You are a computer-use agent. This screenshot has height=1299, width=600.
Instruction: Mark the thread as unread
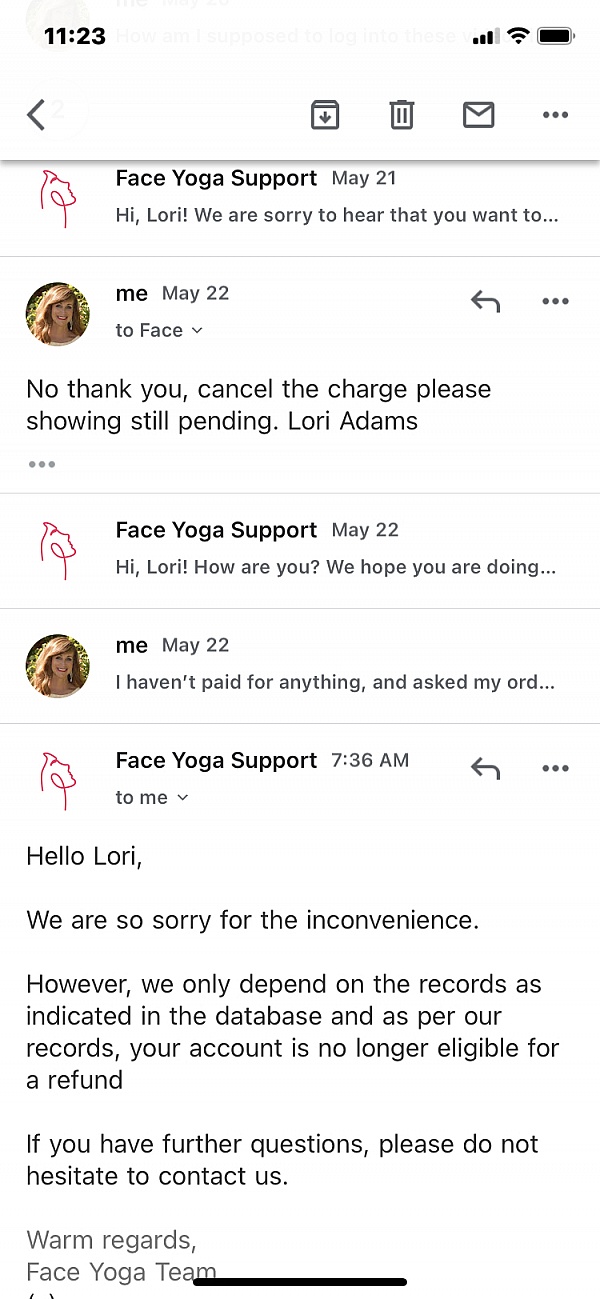pos(479,115)
